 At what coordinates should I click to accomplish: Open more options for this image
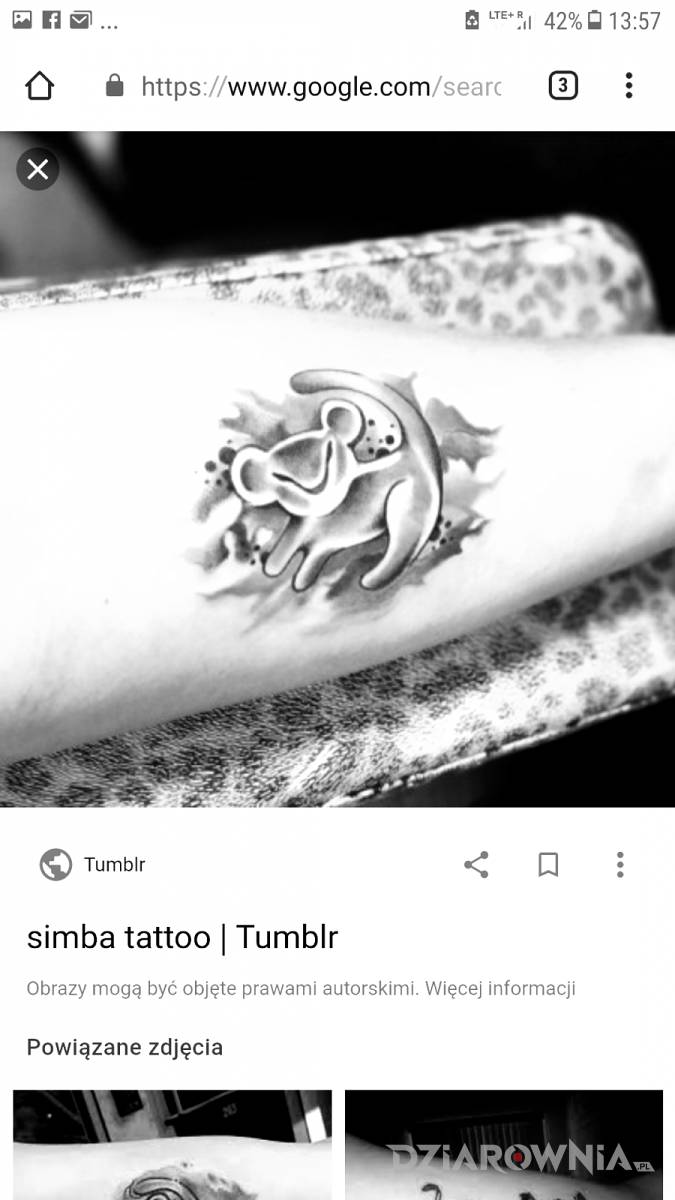pyautogui.click(x=620, y=864)
